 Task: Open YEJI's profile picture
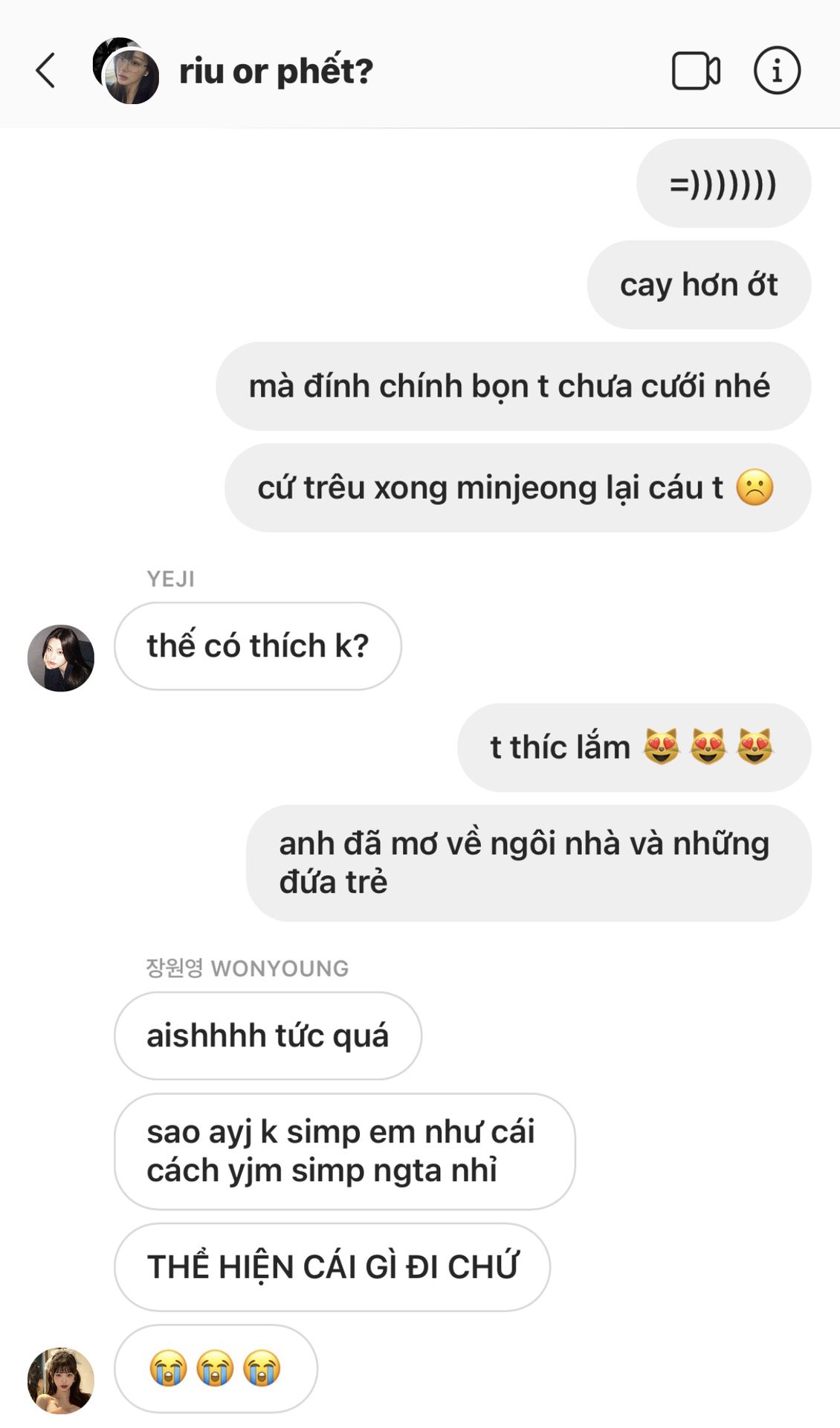[61, 657]
